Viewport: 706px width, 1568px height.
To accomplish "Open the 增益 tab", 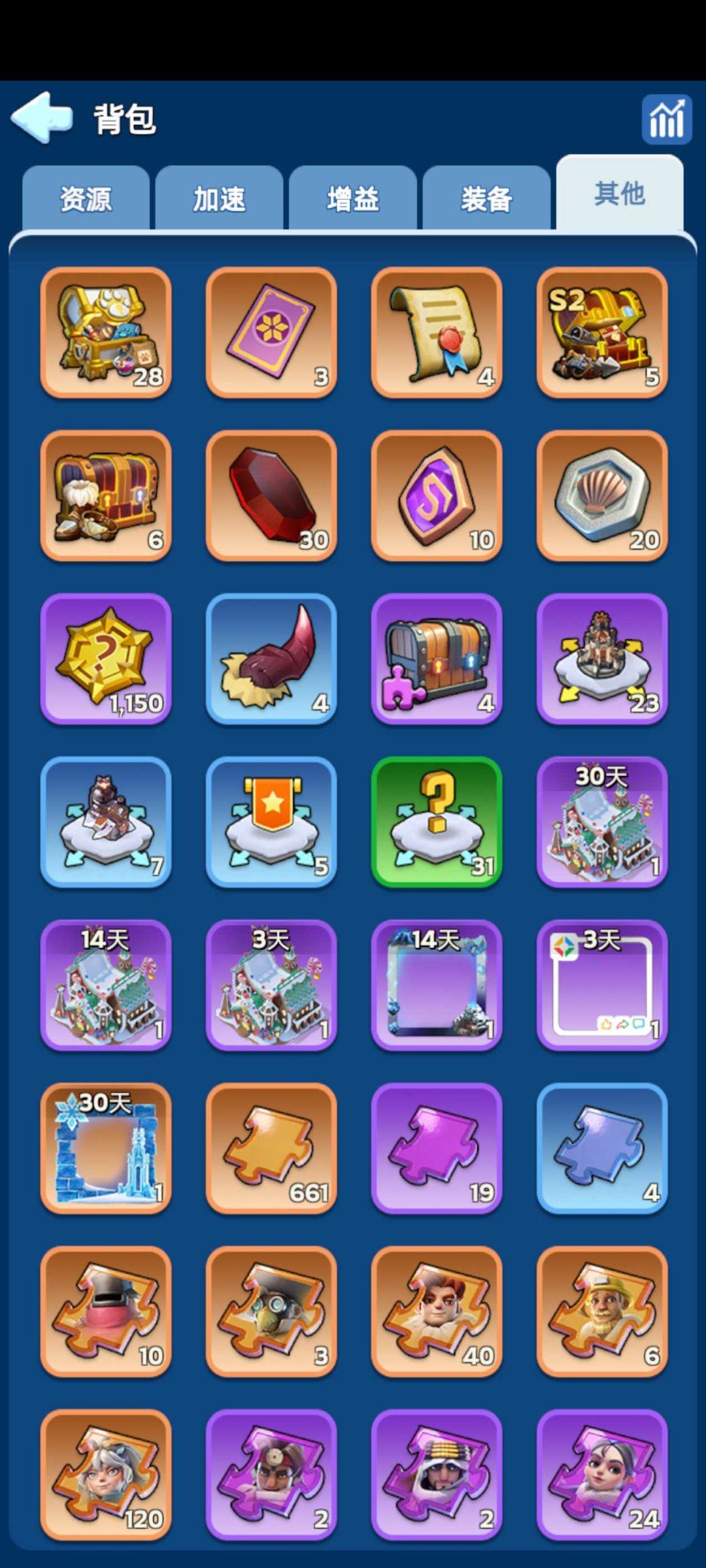I will (x=353, y=199).
